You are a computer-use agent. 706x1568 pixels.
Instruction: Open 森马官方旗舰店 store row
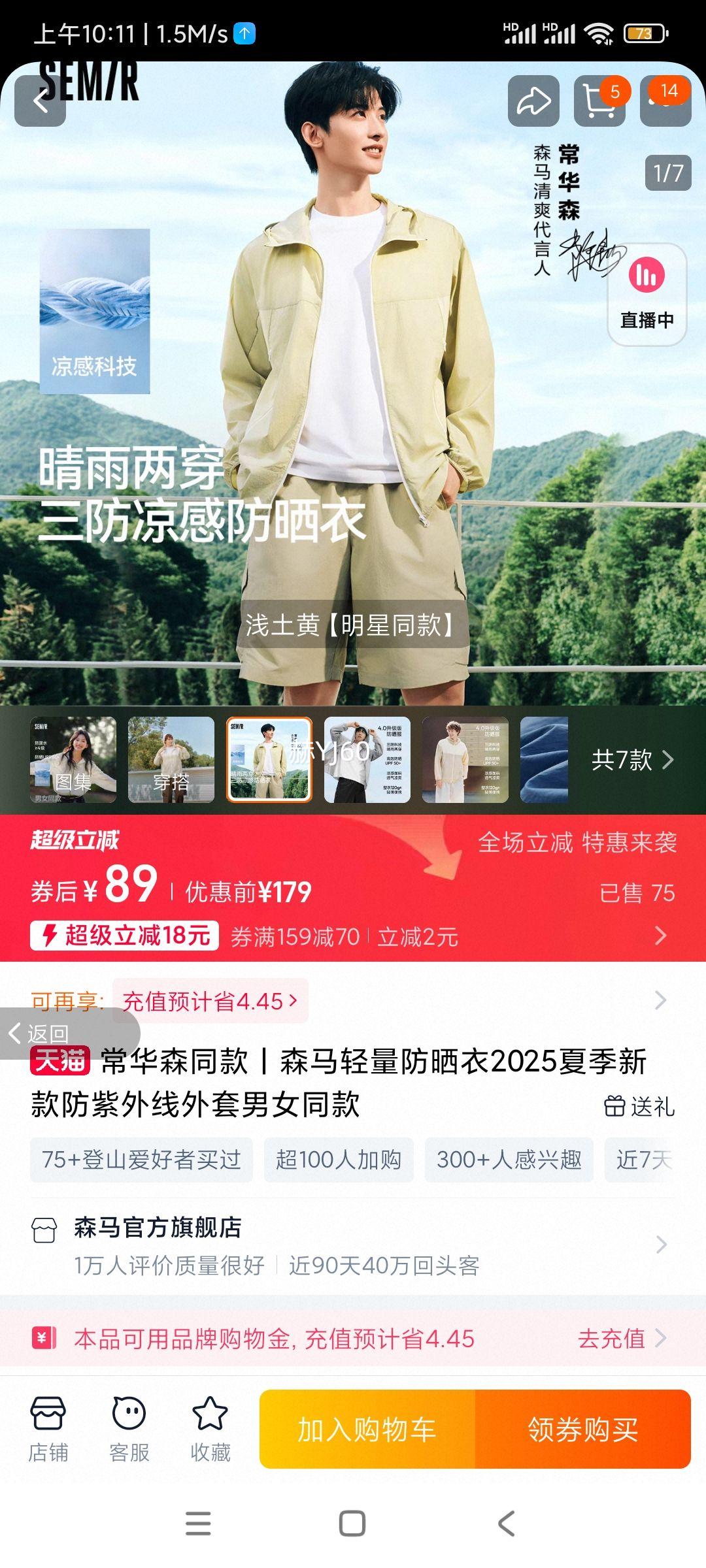353,1245
